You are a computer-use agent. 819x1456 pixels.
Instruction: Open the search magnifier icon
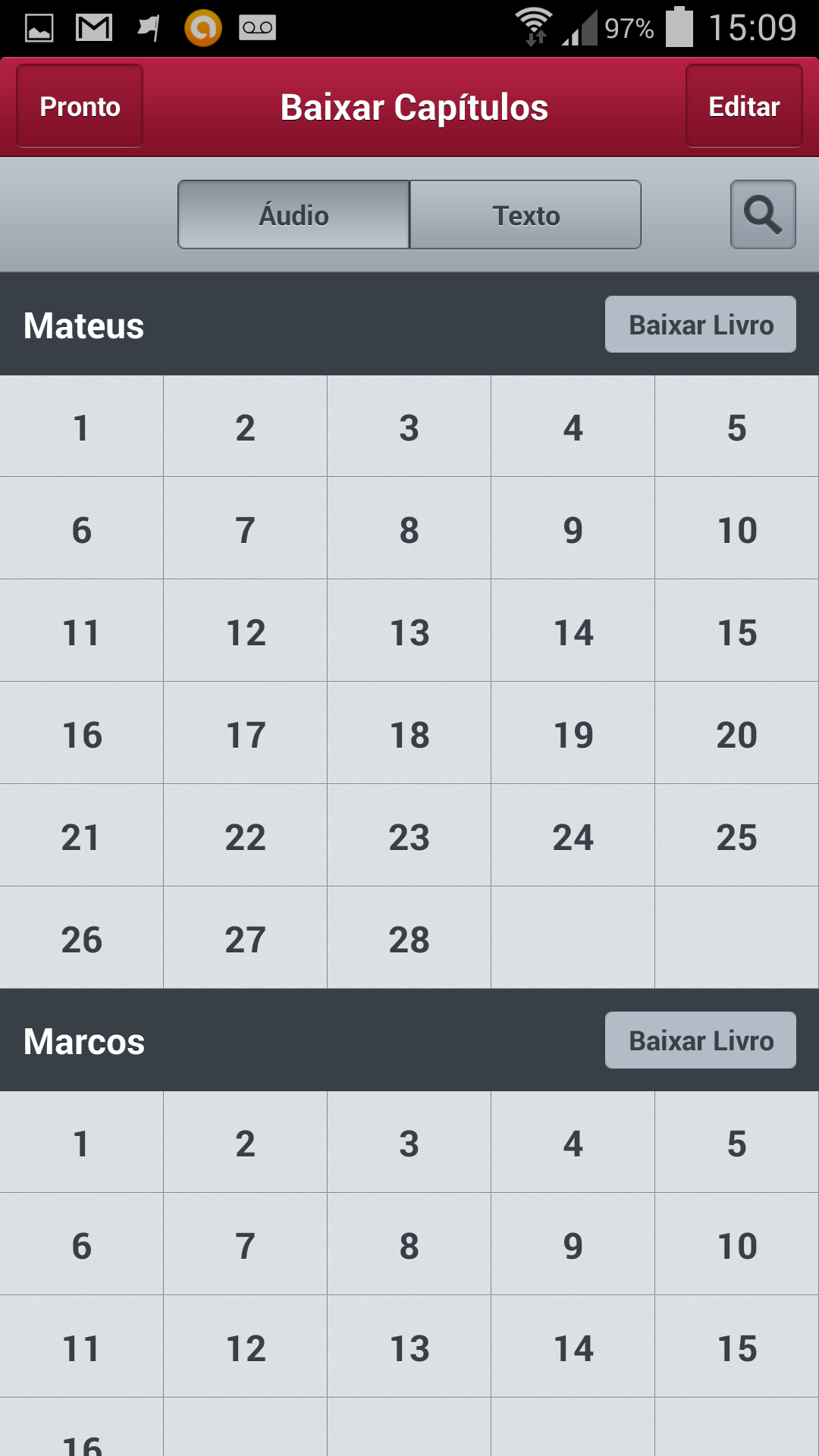pyautogui.click(x=763, y=215)
